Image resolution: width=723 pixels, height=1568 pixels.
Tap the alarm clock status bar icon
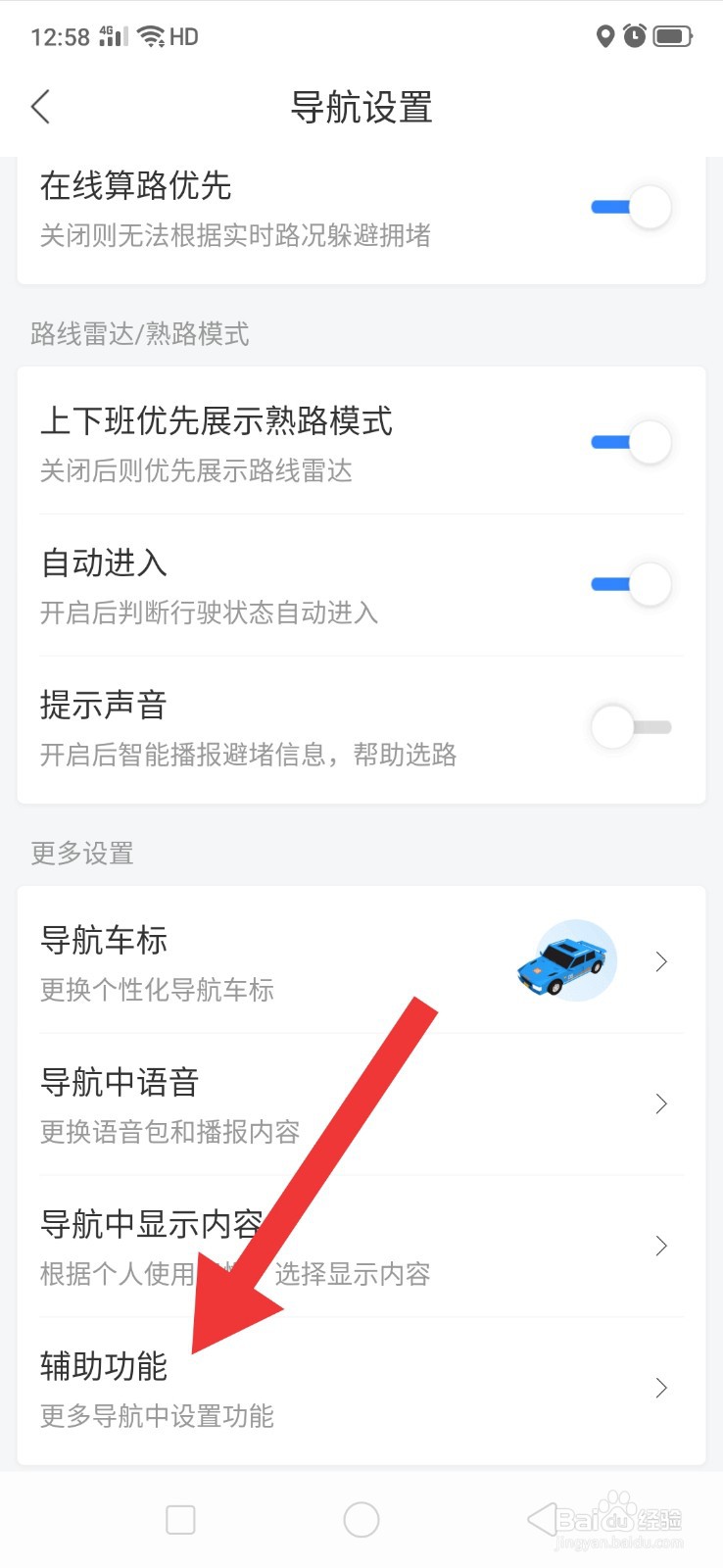coord(635,36)
